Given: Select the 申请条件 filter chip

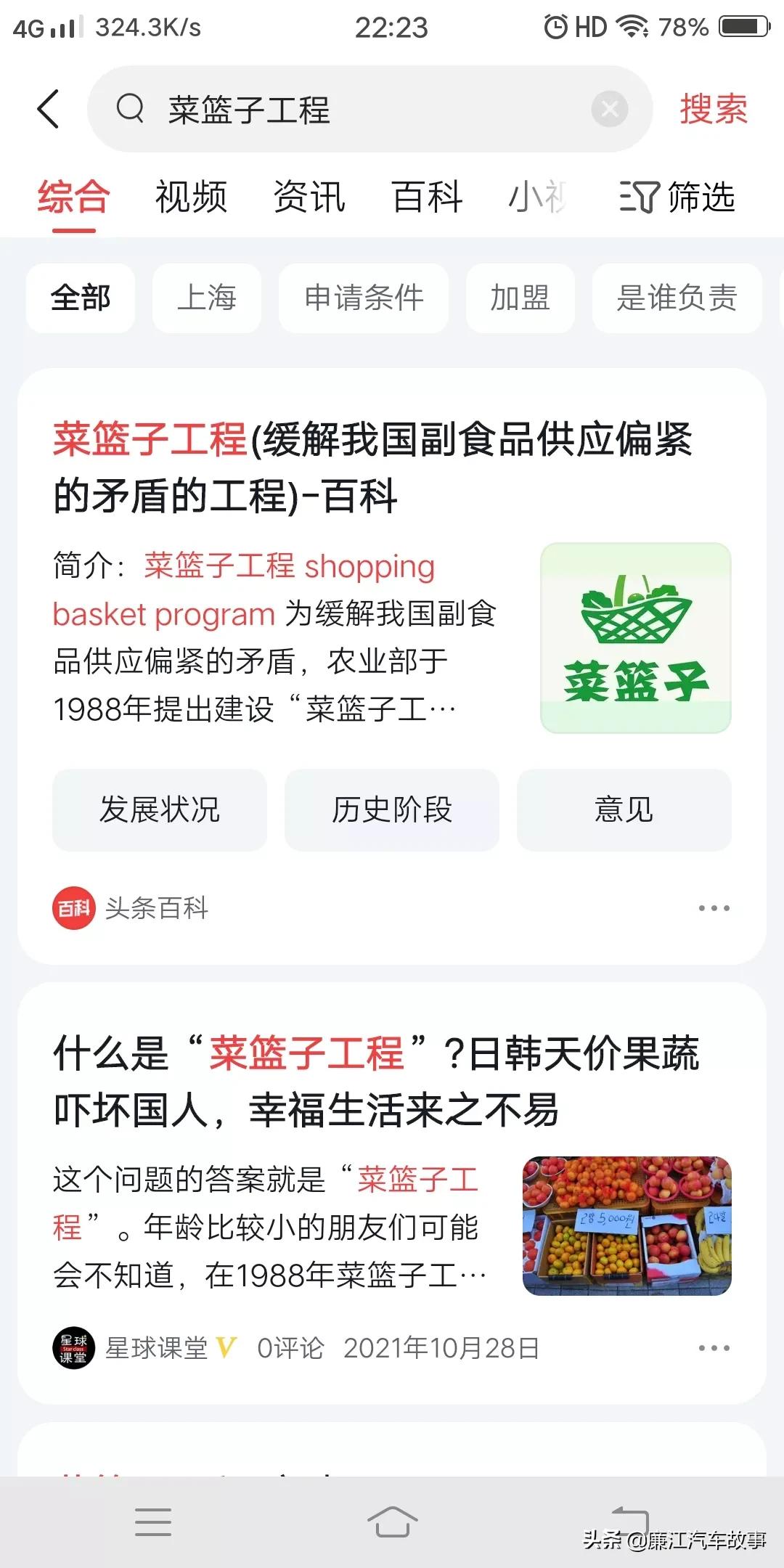Looking at the screenshot, I should point(364,298).
